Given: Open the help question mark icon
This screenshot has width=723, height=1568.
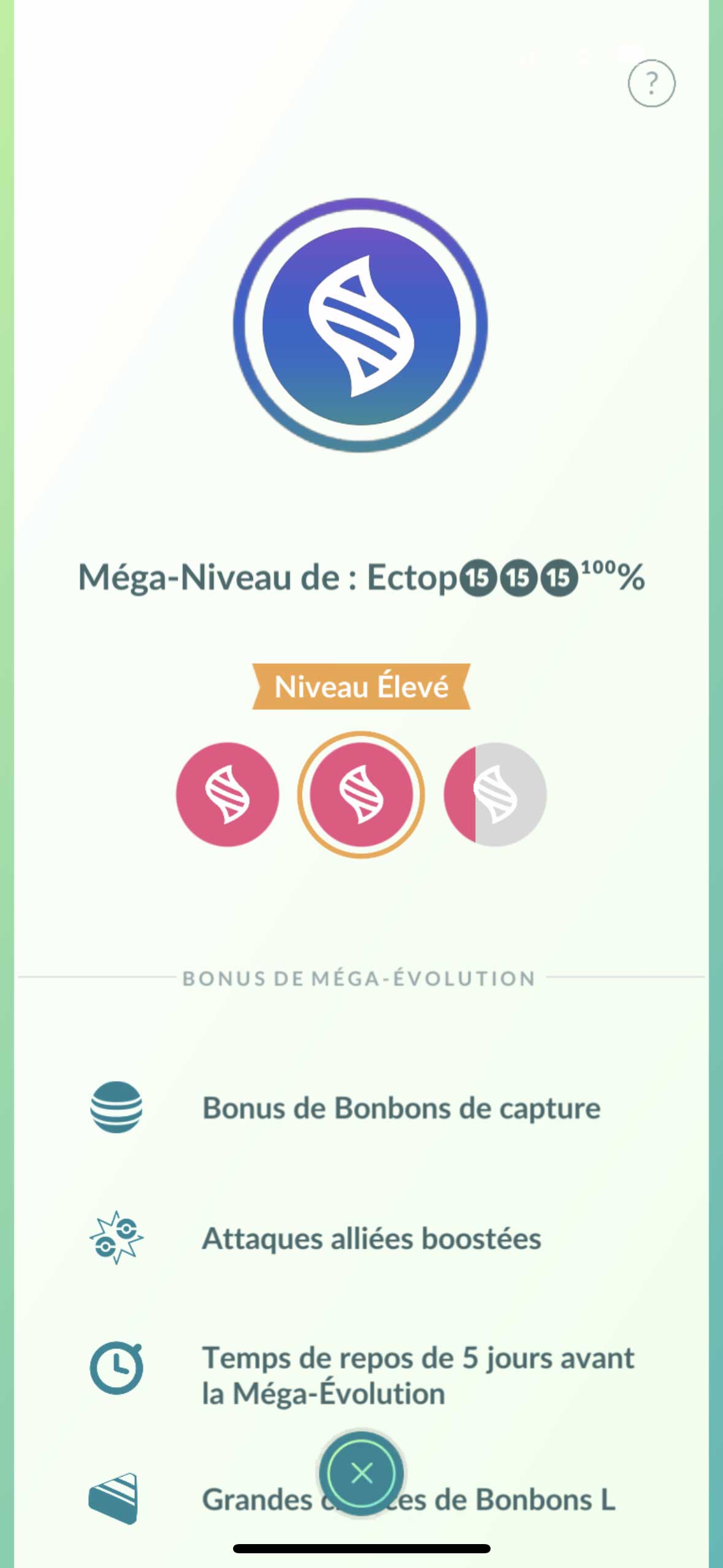Looking at the screenshot, I should coord(651,83).
